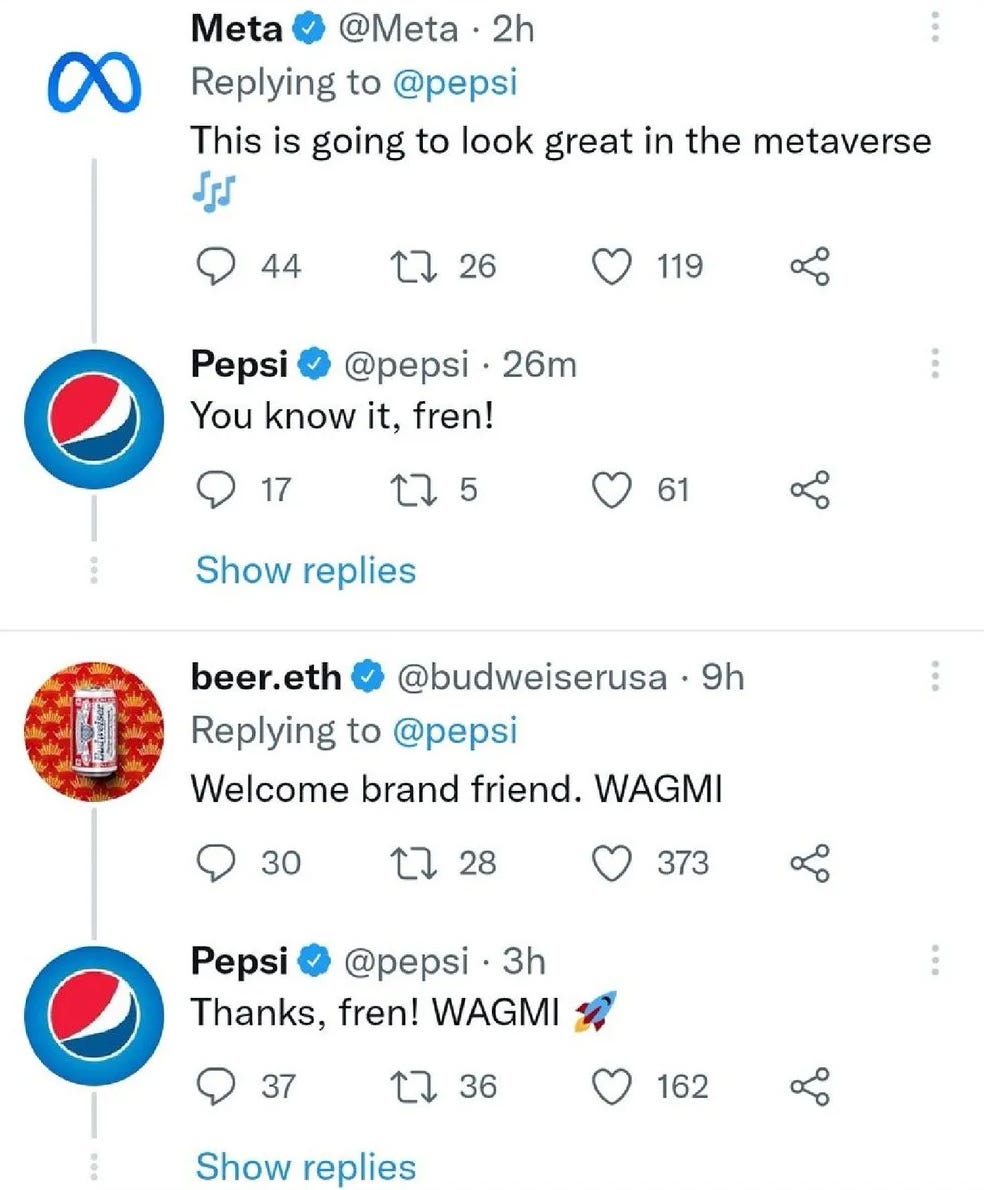Share Pepsi's "Thanks, fren! WAGMI" tweet
Screen dimensions: 984x1190
pos(810,1085)
